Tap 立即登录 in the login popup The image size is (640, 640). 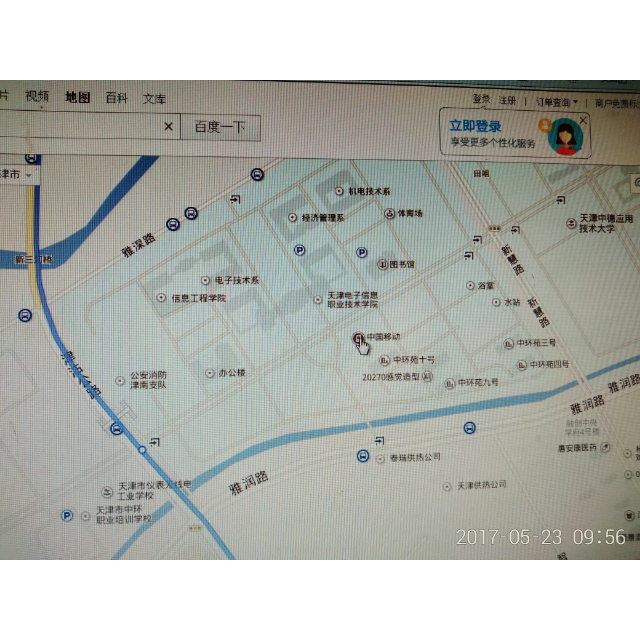point(474,126)
